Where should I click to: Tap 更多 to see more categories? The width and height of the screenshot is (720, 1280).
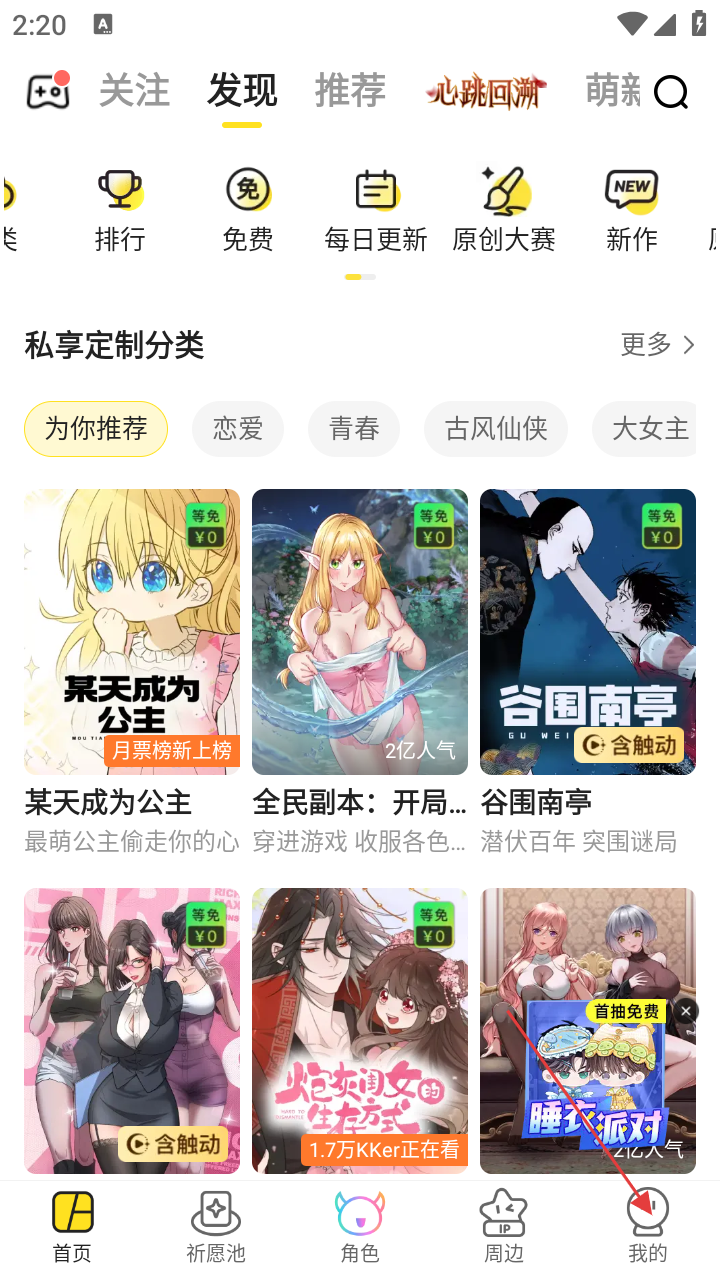click(x=657, y=345)
